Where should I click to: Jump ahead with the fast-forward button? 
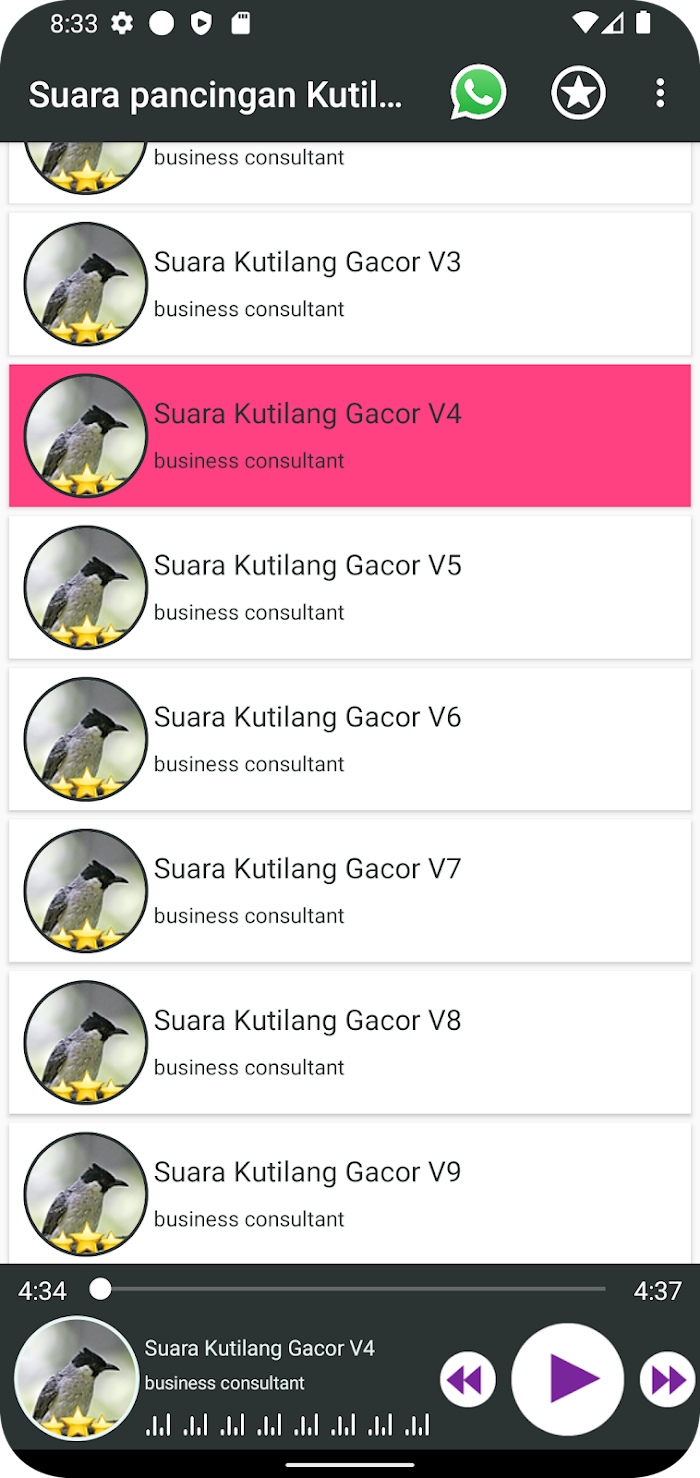pos(667,1380)
